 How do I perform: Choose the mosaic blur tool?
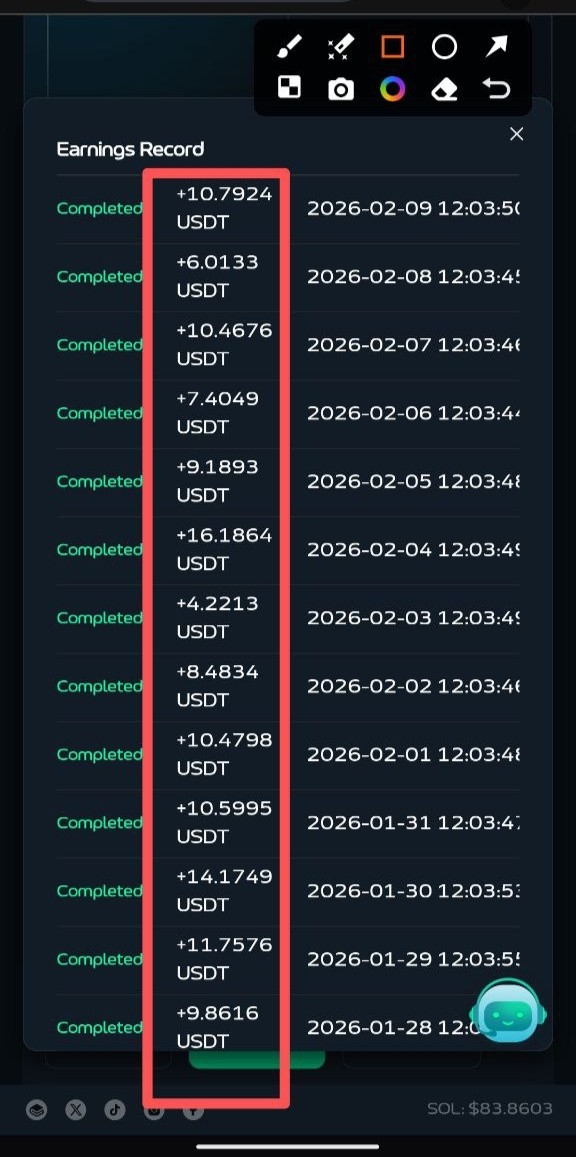pos(289,89)
